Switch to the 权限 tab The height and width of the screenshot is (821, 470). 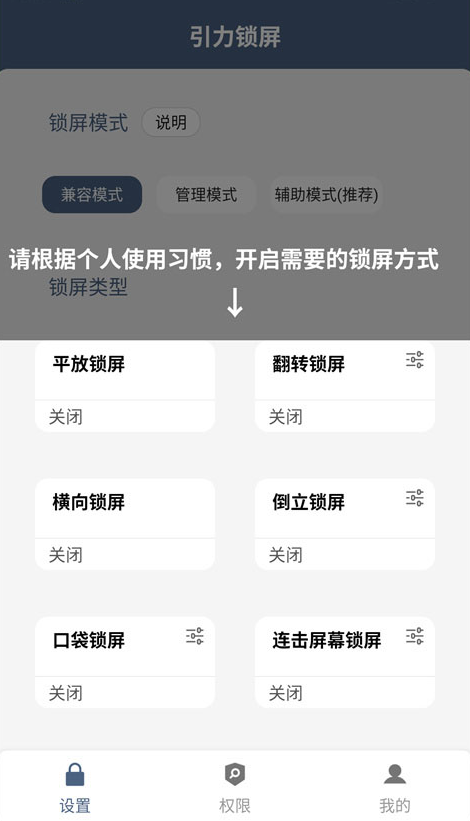[x=235, y=788]
